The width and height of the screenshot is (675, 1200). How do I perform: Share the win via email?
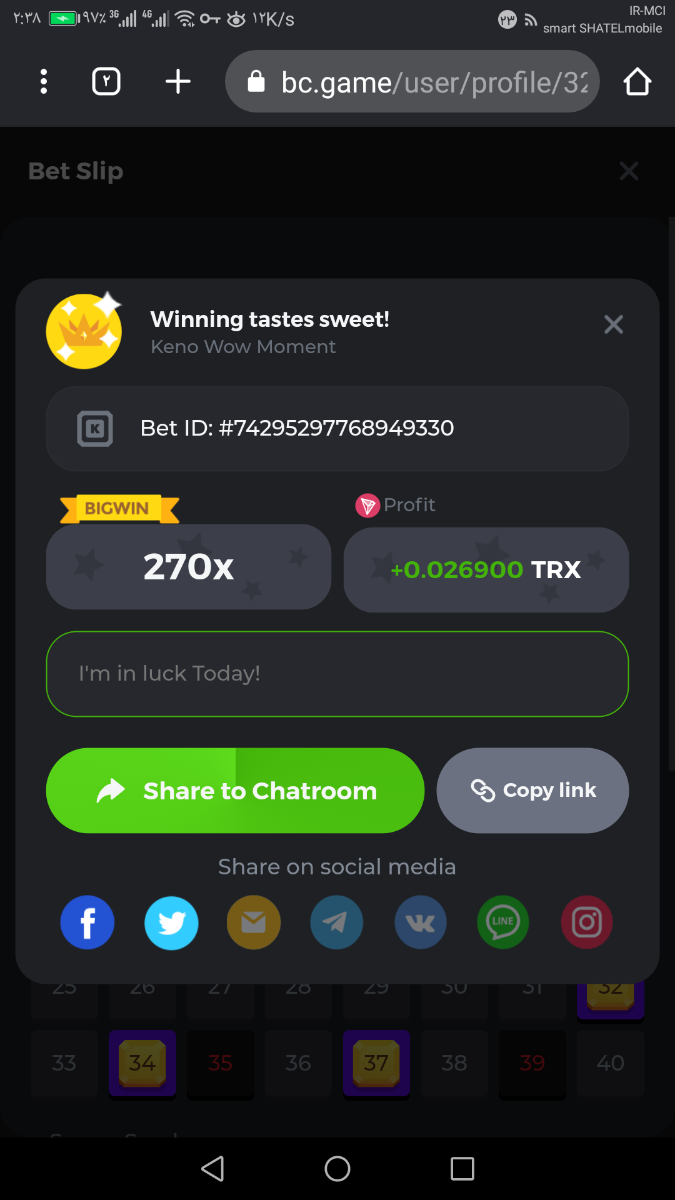pos(254,922)
